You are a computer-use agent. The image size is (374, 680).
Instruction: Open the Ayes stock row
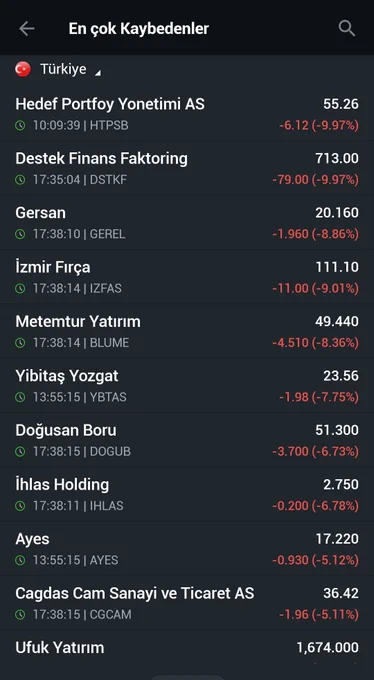click(187, 549)
